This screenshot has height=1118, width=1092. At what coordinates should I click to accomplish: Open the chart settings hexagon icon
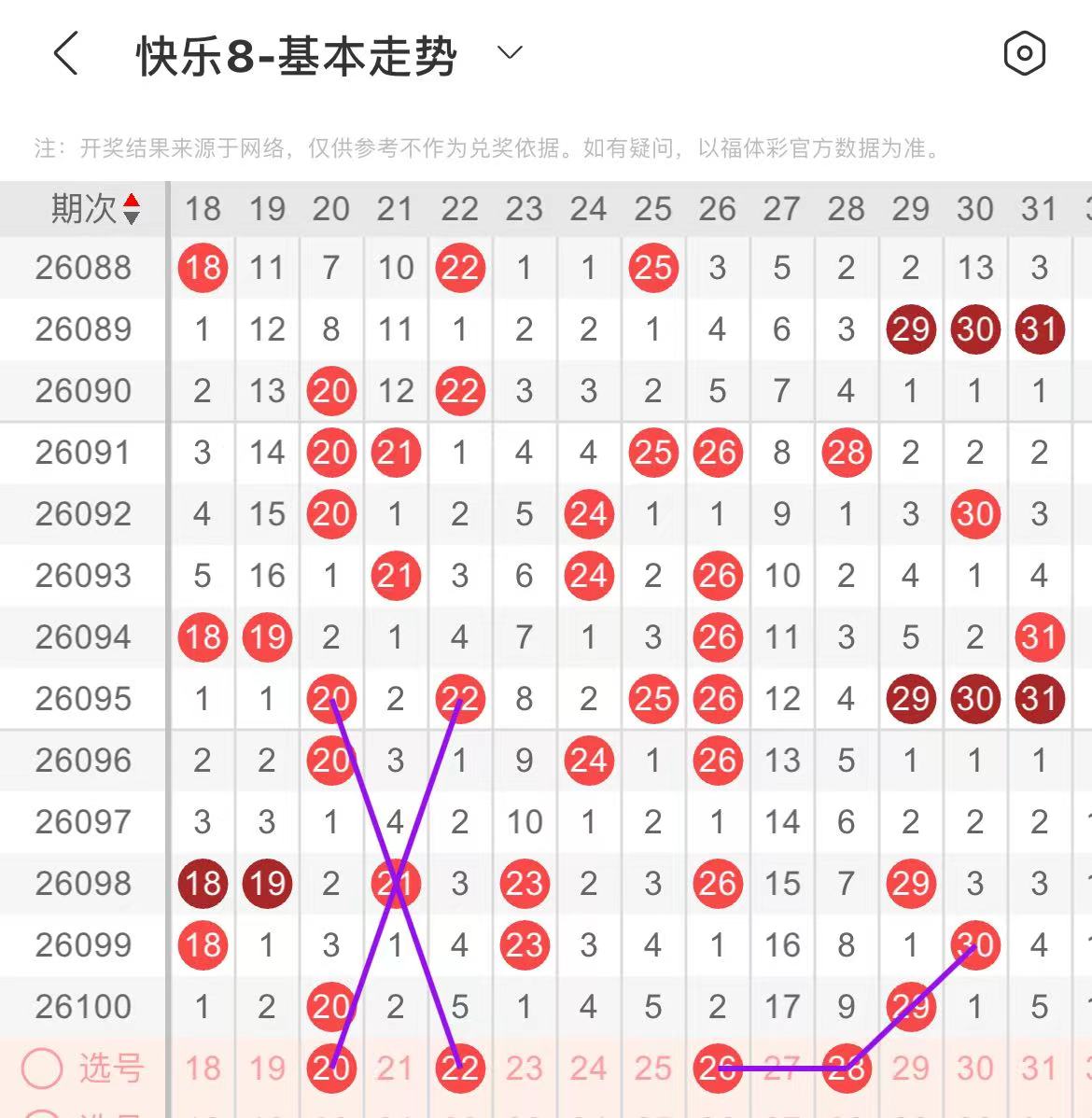point(1024,53)
